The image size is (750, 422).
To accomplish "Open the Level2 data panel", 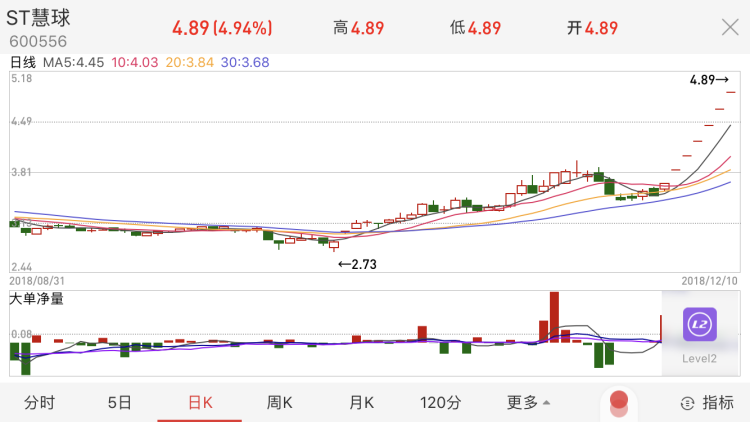I will [700, 334].
